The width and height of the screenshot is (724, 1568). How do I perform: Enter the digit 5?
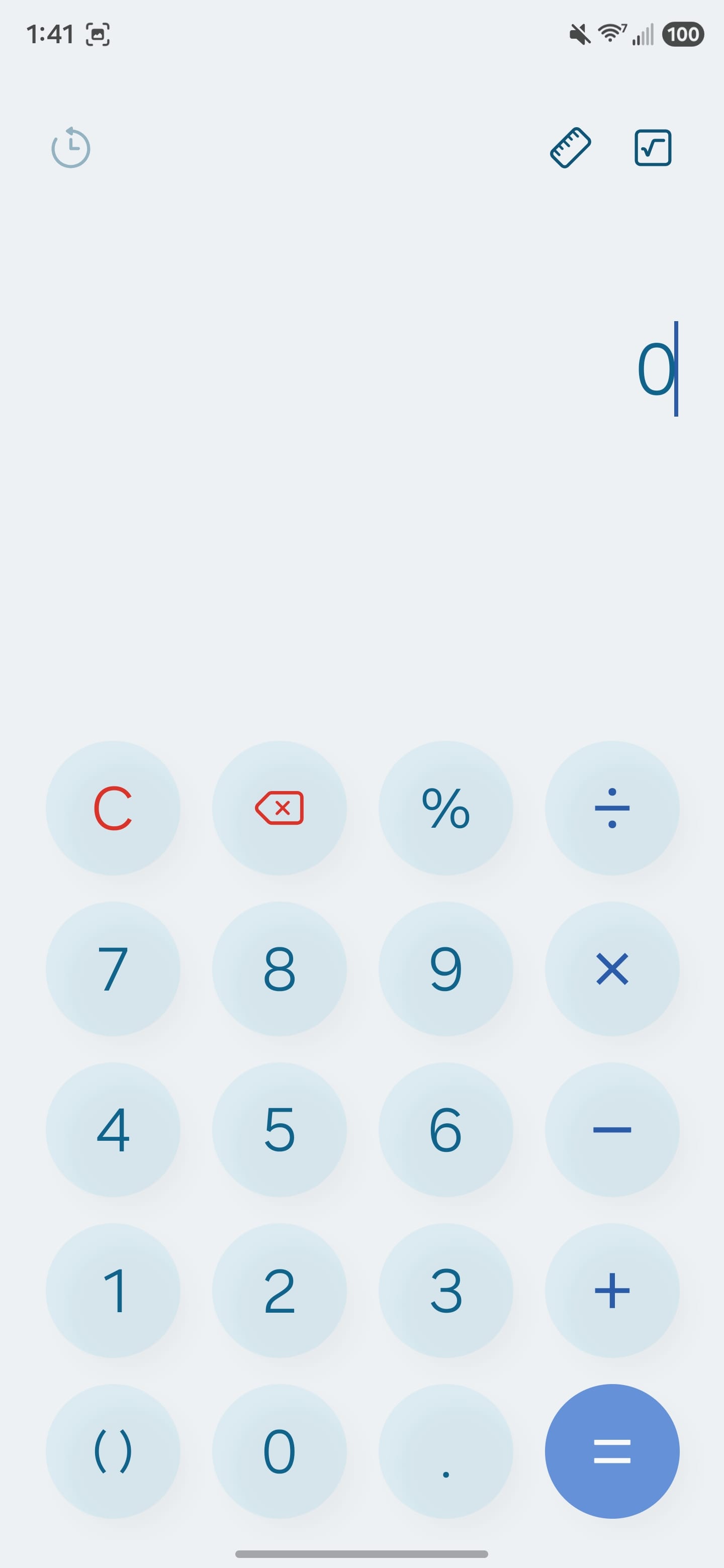click(280, 1129)
